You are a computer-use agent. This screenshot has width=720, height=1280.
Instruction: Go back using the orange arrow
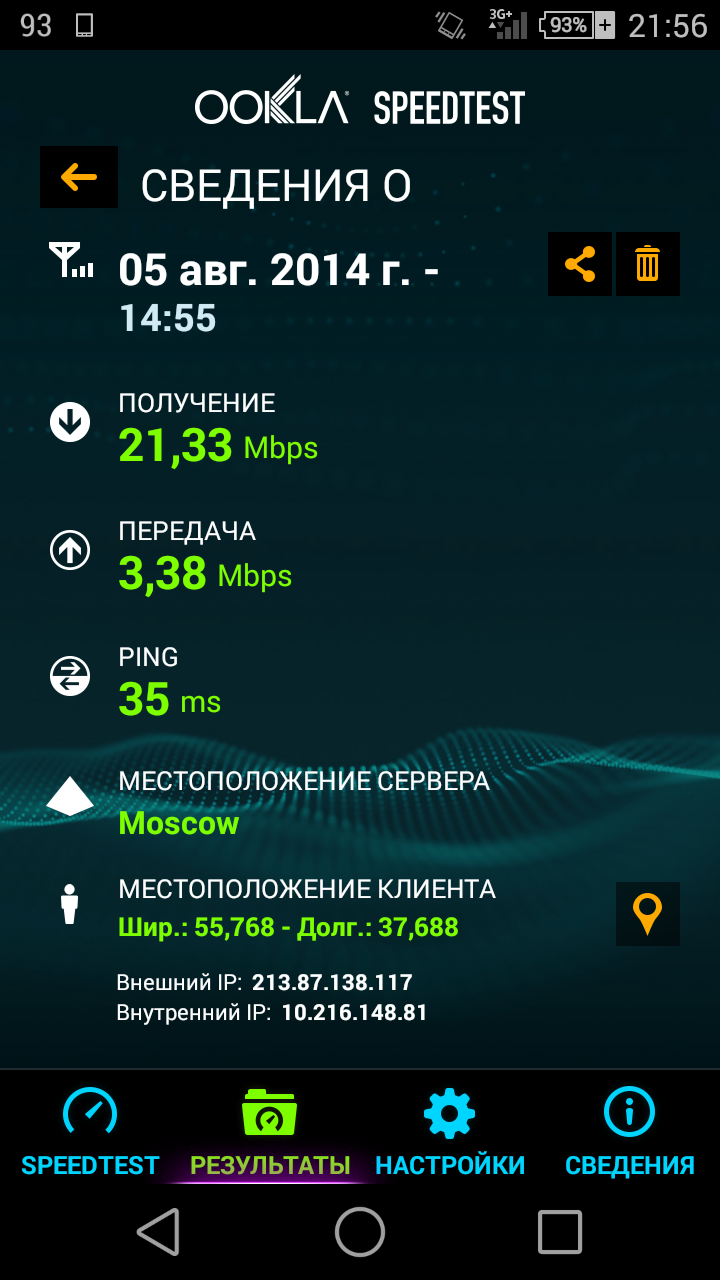coord(79,177)
